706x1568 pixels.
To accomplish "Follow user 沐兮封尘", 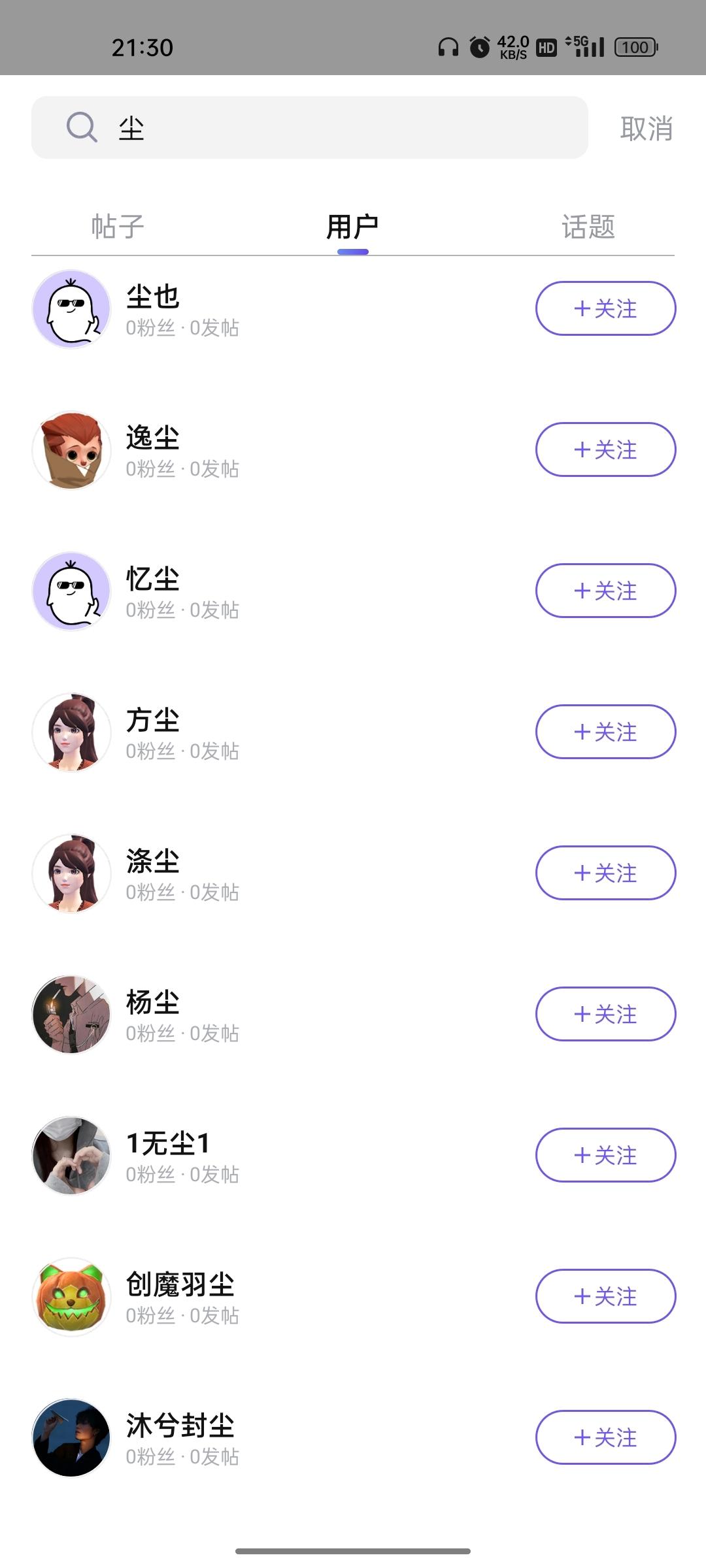I will (605, 1437).
